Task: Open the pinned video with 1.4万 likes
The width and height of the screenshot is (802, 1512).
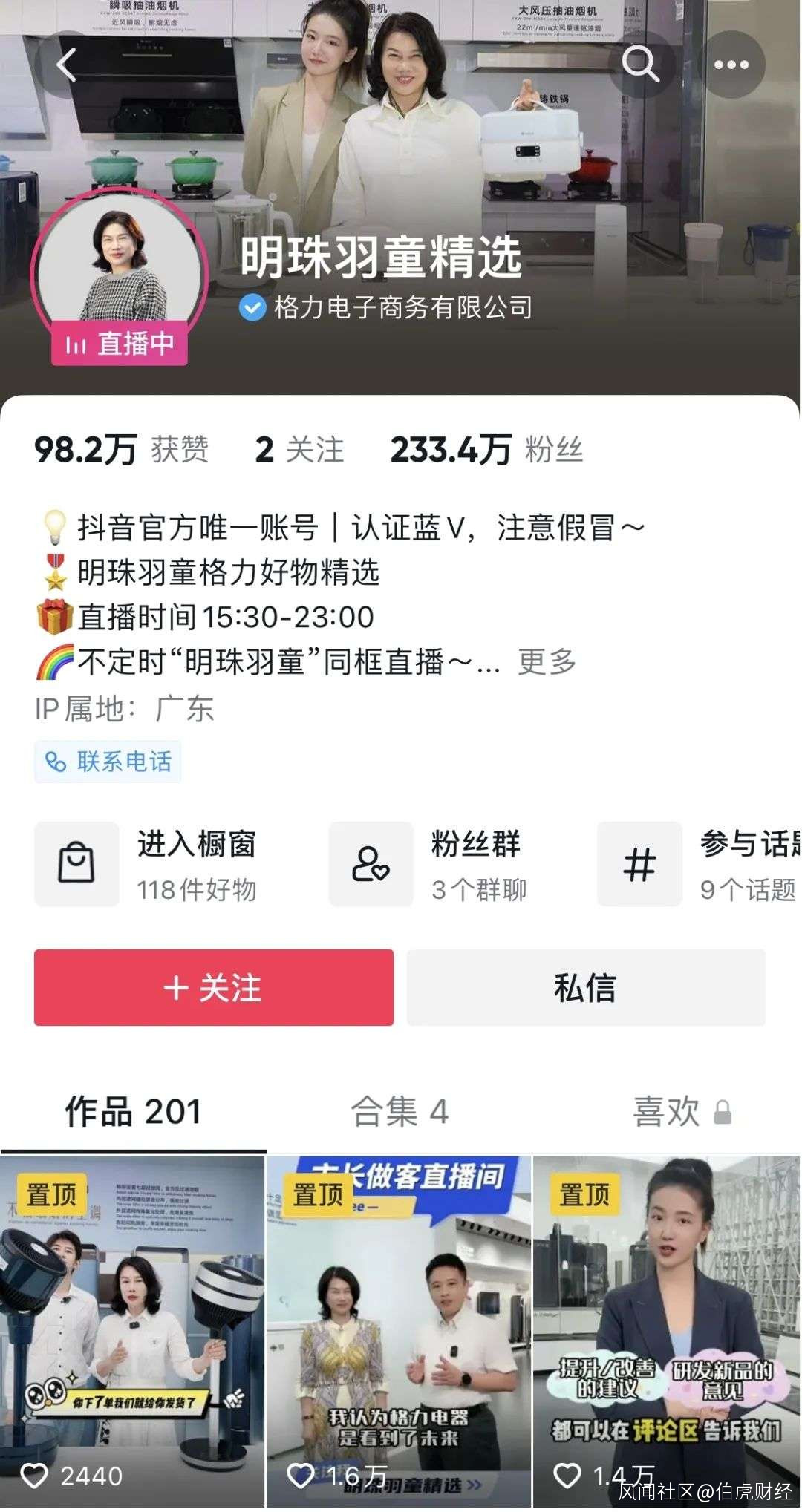Action: point(666,1329)
